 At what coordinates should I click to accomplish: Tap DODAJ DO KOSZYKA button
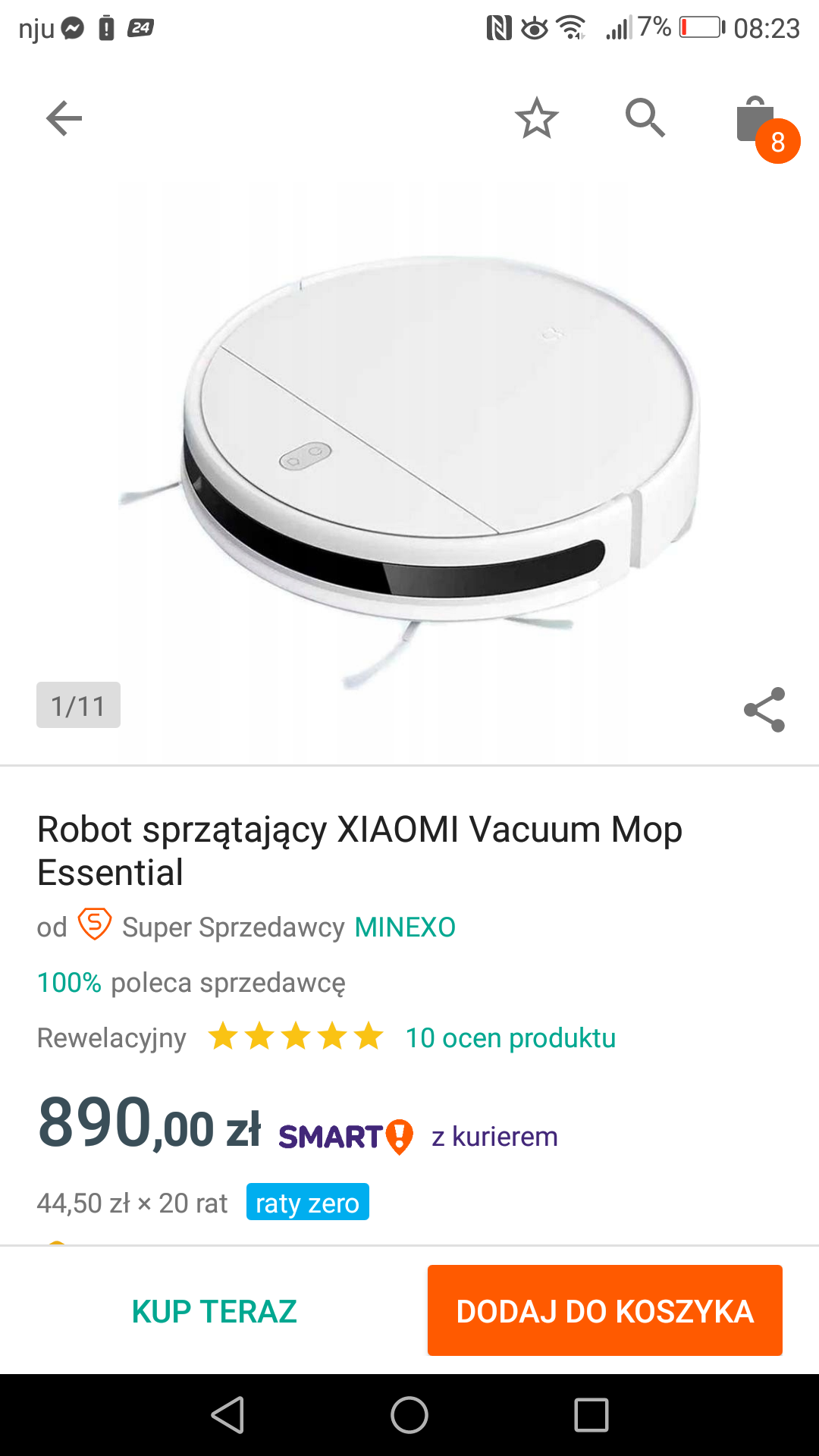click(604, 1310)
